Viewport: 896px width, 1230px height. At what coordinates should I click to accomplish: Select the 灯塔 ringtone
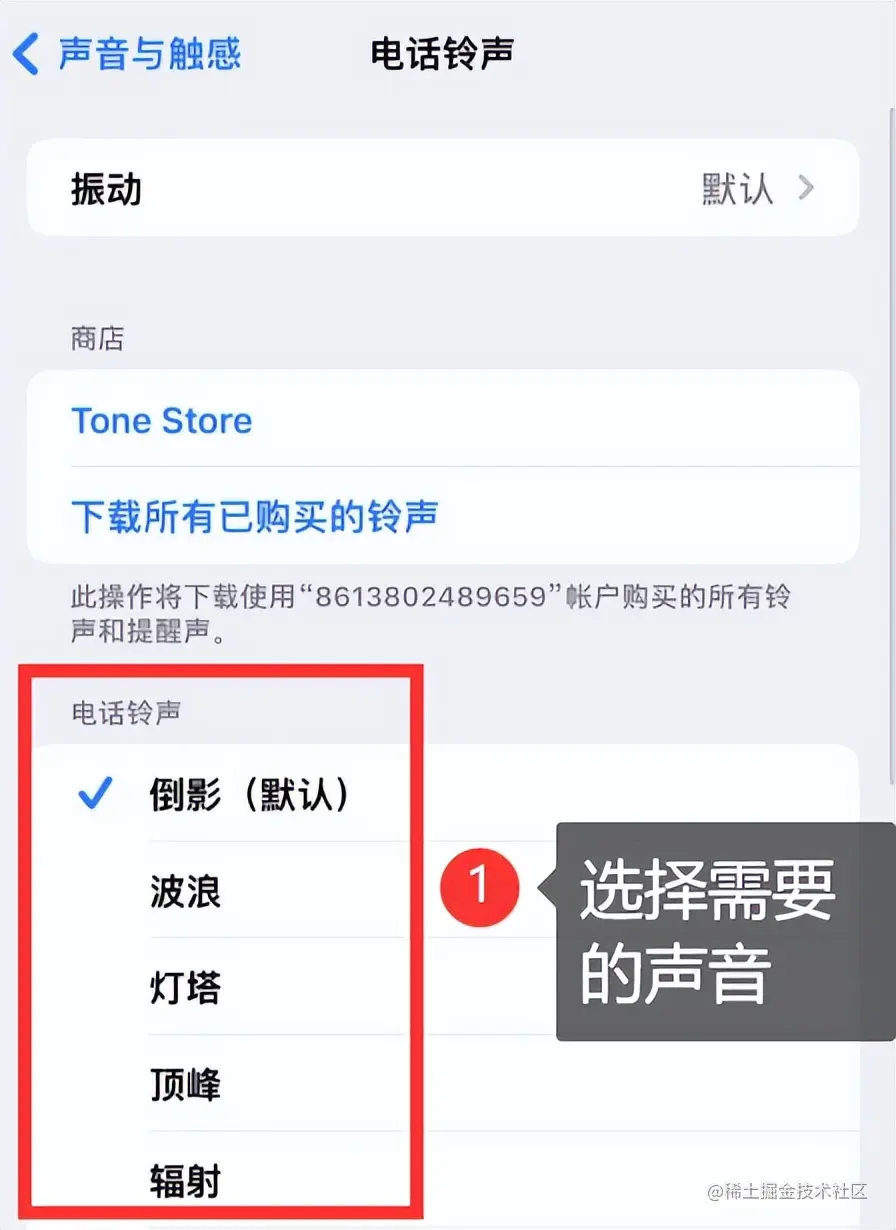186,988
